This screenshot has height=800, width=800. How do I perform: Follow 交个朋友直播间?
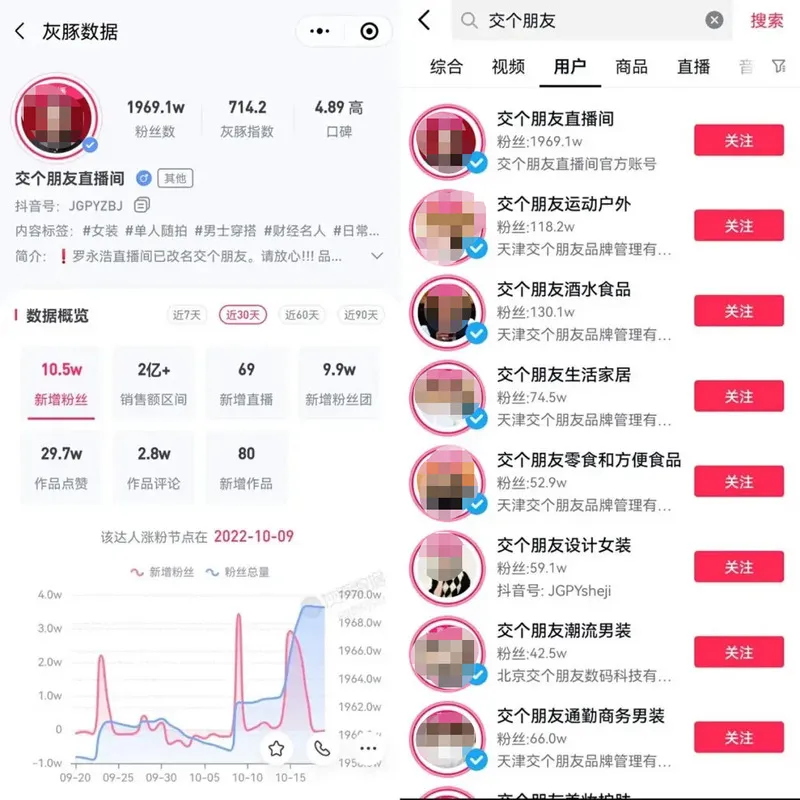[738, 141]
